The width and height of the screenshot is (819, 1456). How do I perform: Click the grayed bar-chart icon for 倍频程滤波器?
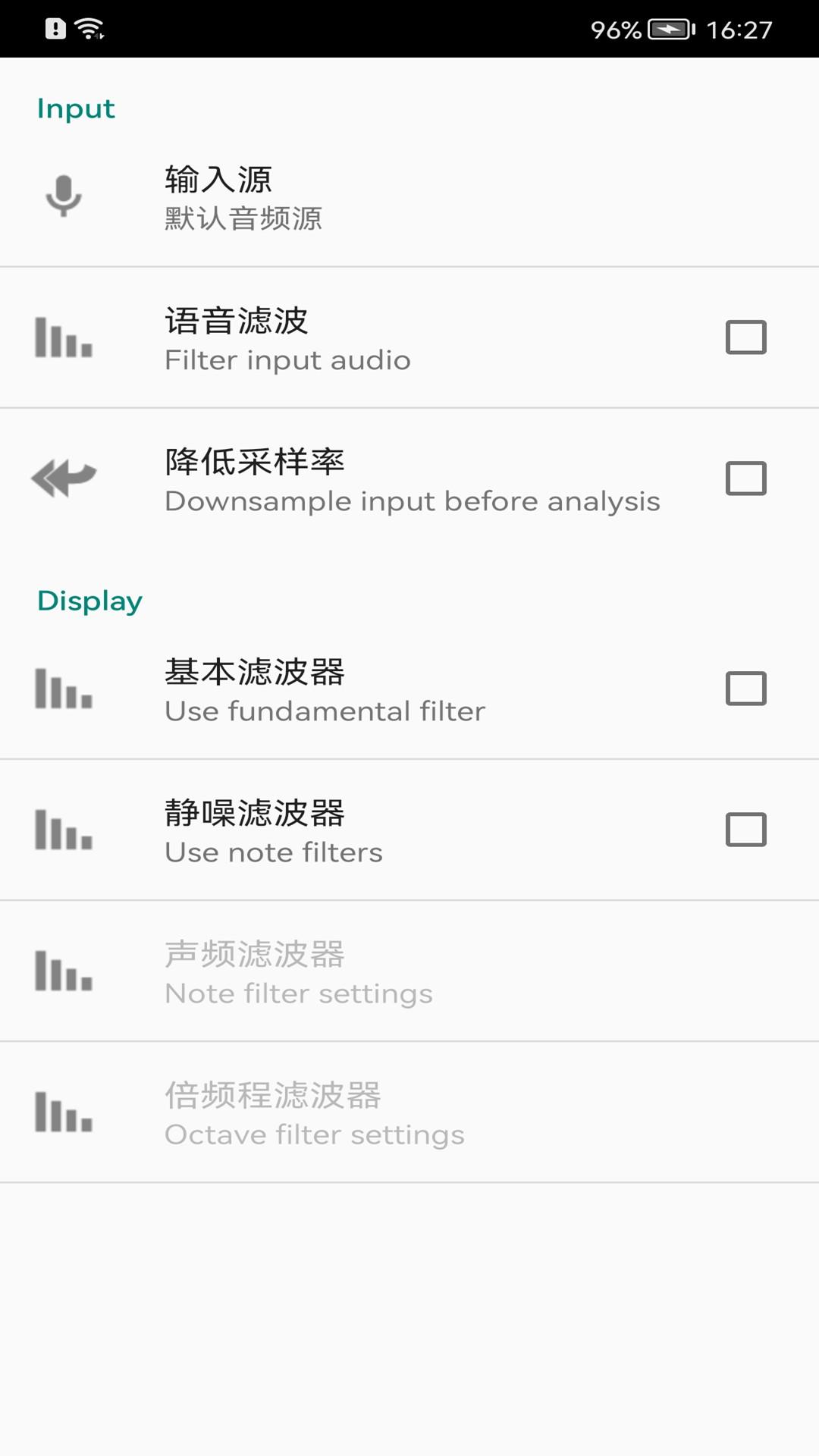(x=63, y=1112)
